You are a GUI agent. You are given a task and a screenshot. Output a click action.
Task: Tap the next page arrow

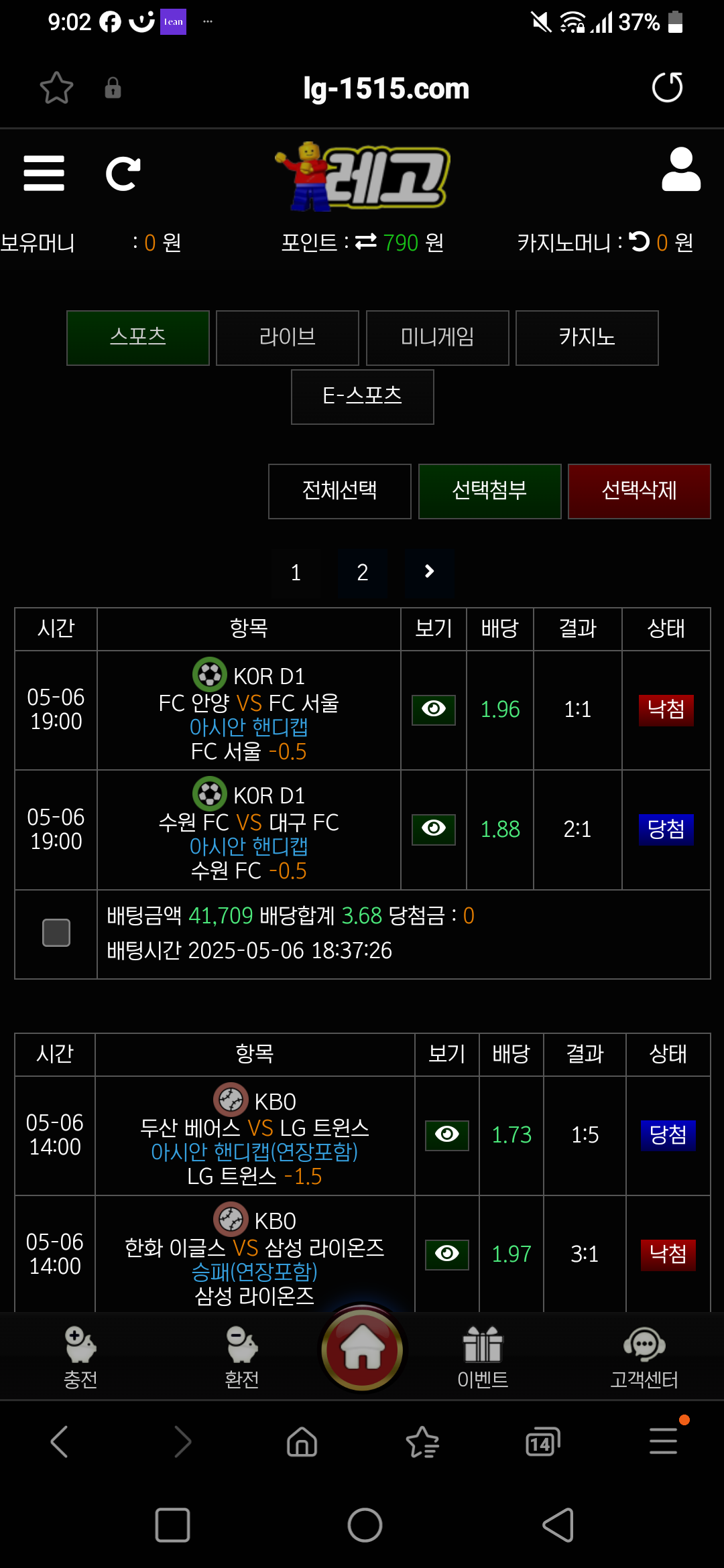click(430, 572)
